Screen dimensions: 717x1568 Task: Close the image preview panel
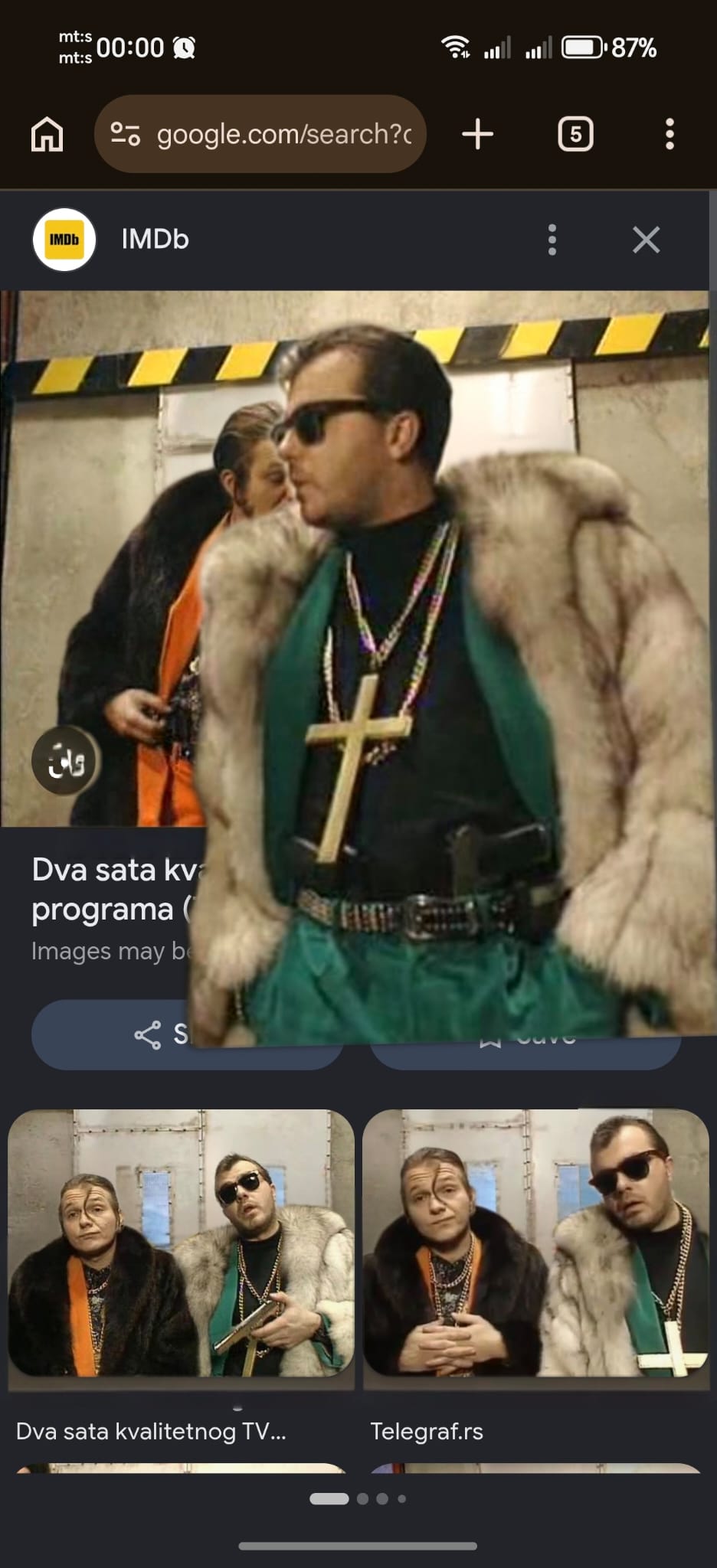tap(646, 240)
